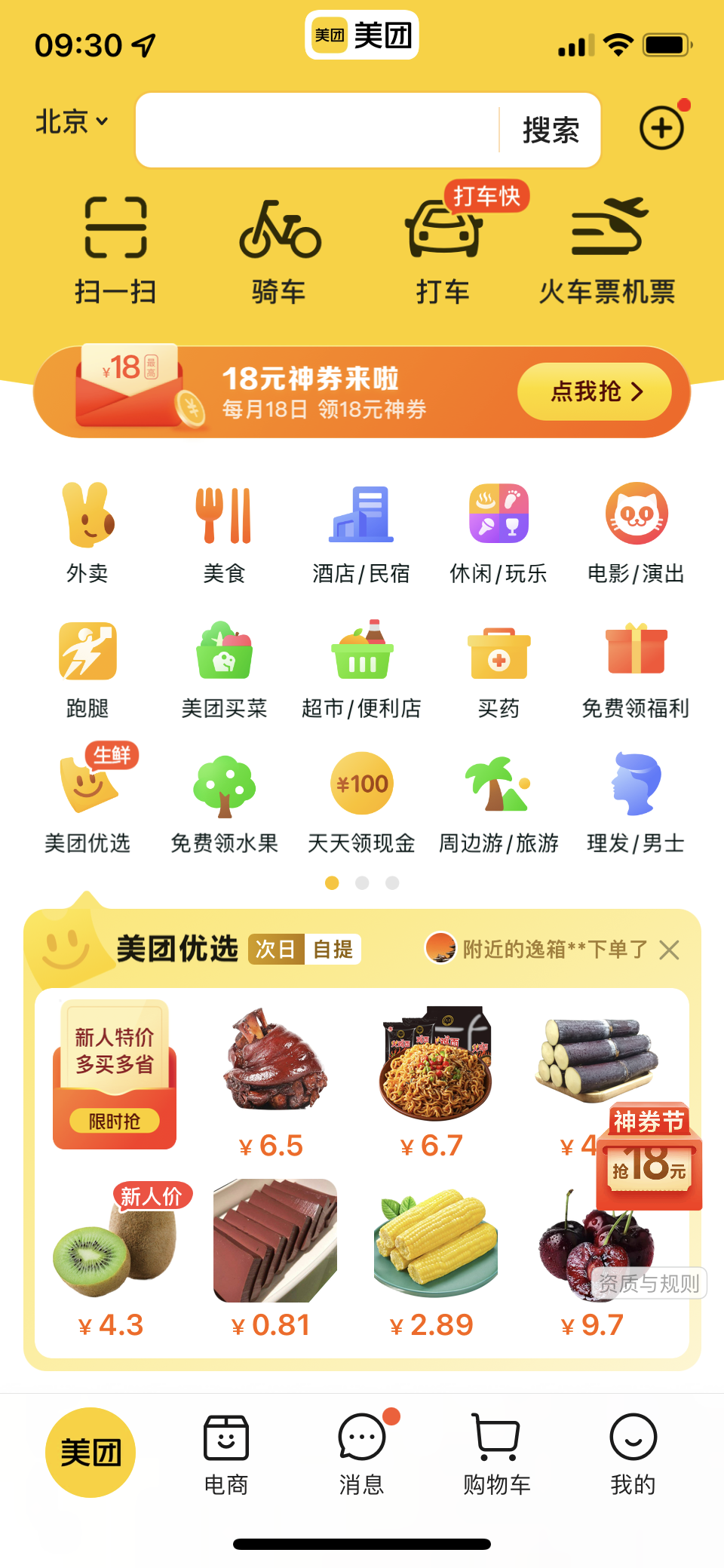This screenshot has height=1568, width=724.
Task: Open 电影/演出 category
Action: pyautogui.click(x=636, y=533)
